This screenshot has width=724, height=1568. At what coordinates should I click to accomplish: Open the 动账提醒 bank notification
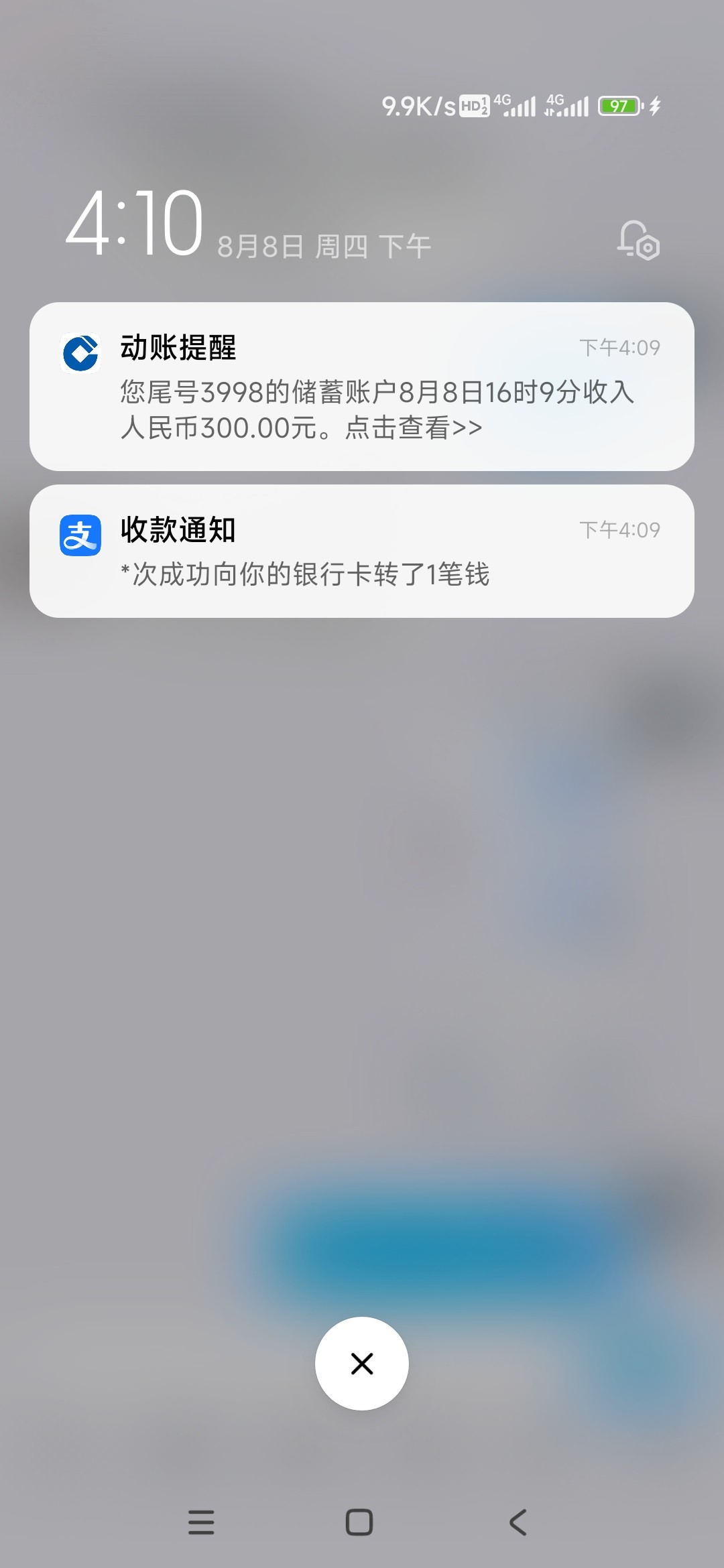[362, 387]
